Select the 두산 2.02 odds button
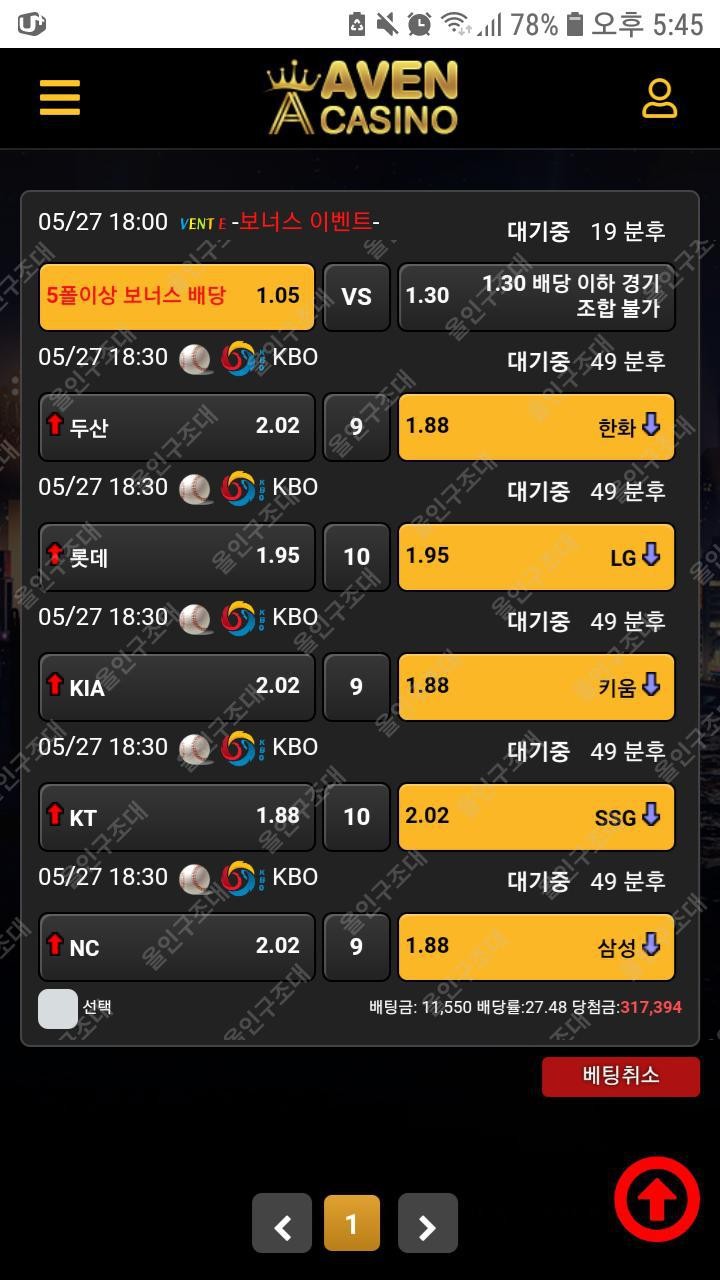The height and width of the screenshot is (1280, 720). point(177,426)
